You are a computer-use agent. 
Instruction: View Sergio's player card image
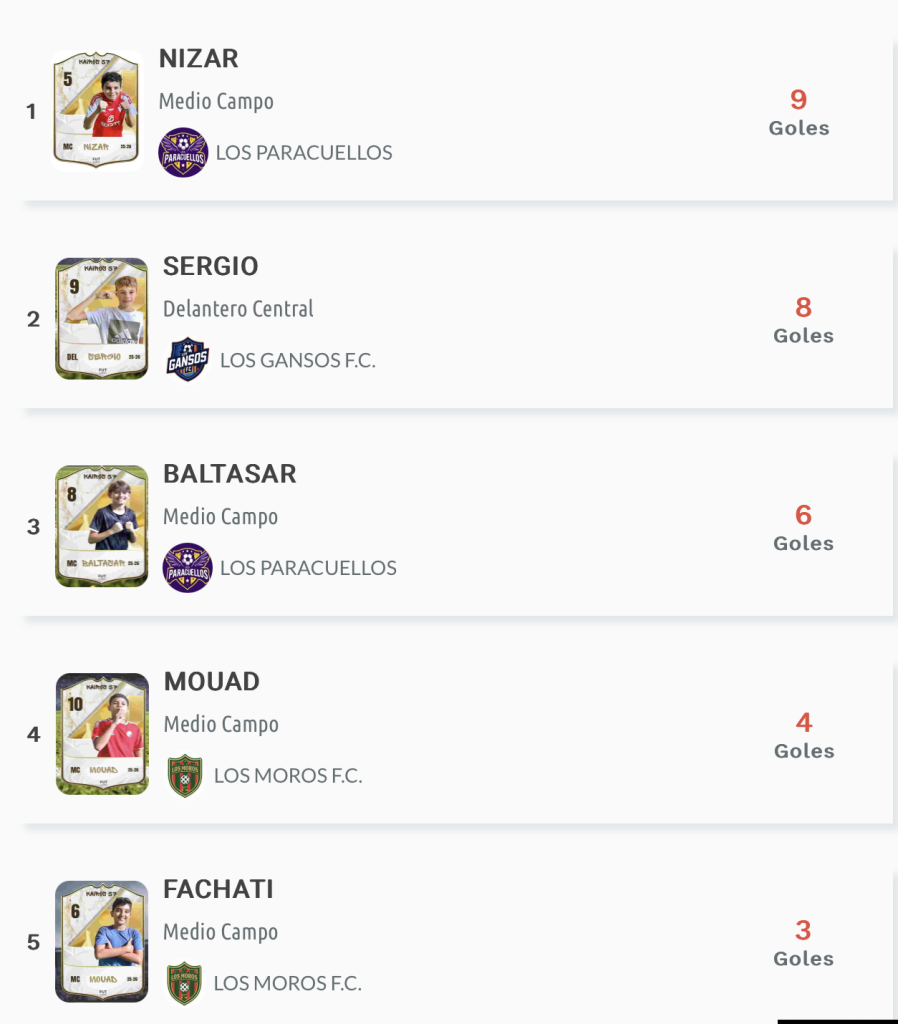pyautogui.click(x=101, y=318)
